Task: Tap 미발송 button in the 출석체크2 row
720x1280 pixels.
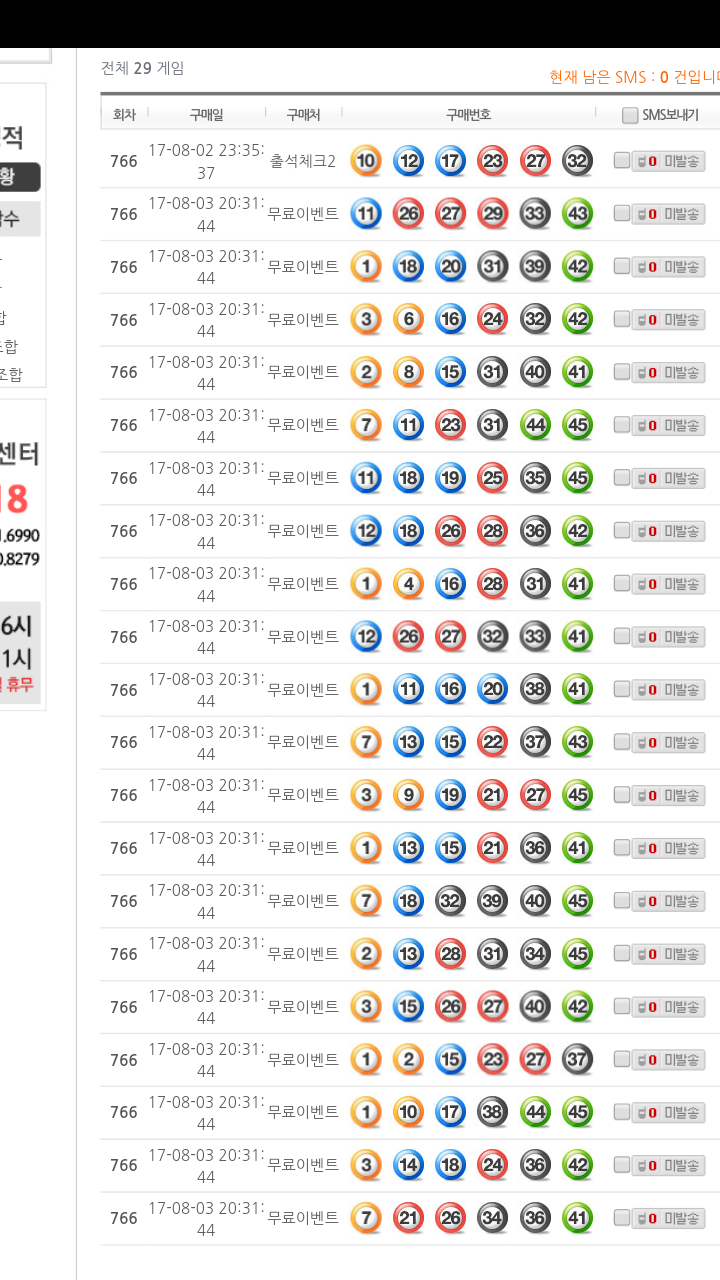Action: point(682,161)
